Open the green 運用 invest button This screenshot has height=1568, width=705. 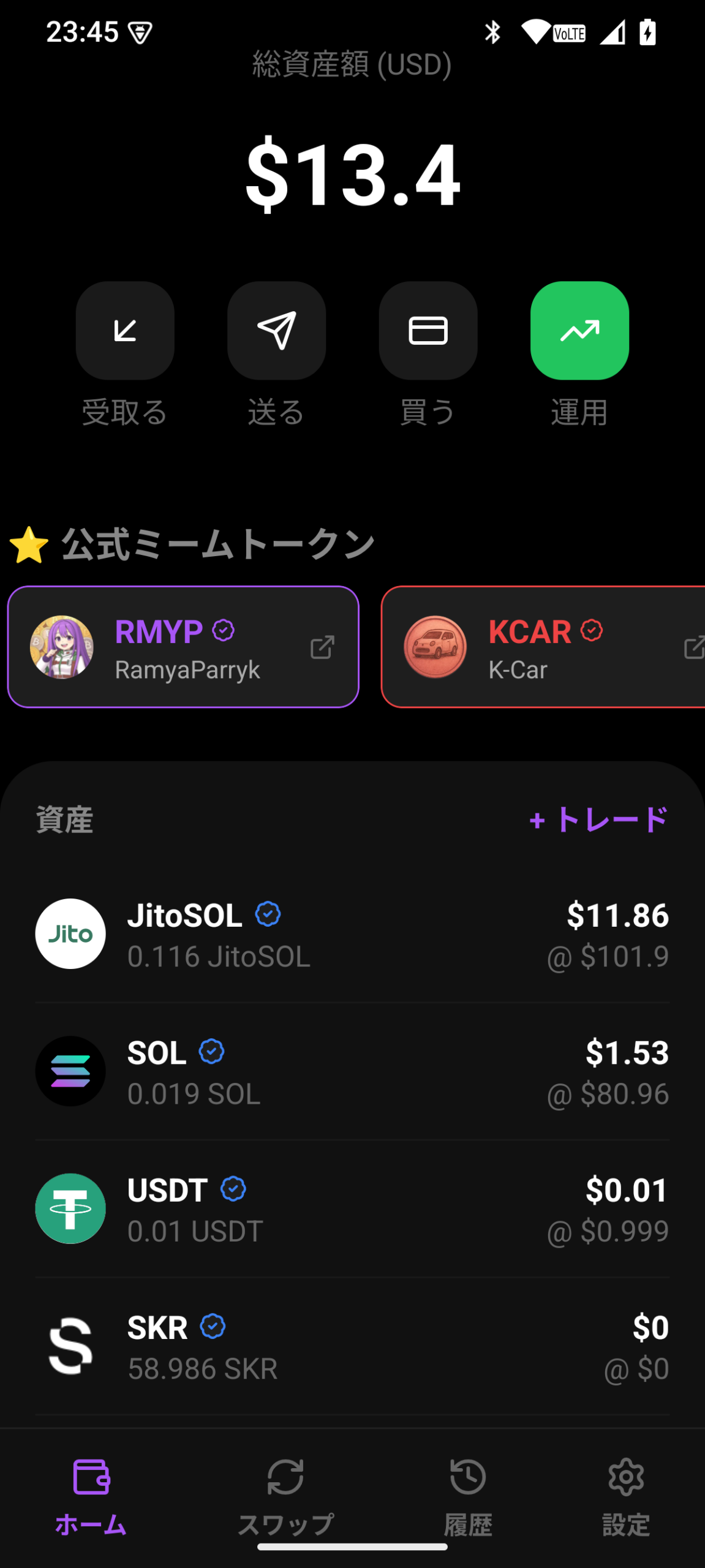(x=579, y=331)
